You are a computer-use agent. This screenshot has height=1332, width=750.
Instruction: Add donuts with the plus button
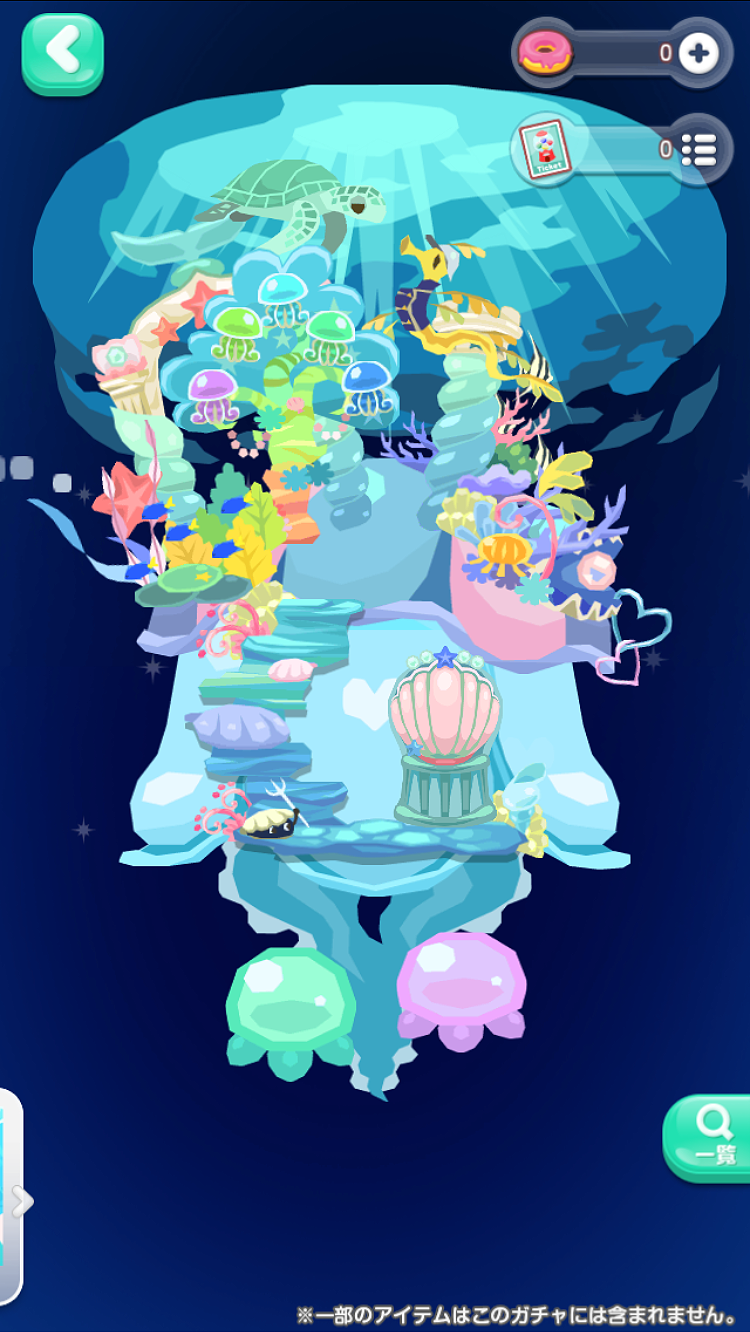click(x=699, y=53)
